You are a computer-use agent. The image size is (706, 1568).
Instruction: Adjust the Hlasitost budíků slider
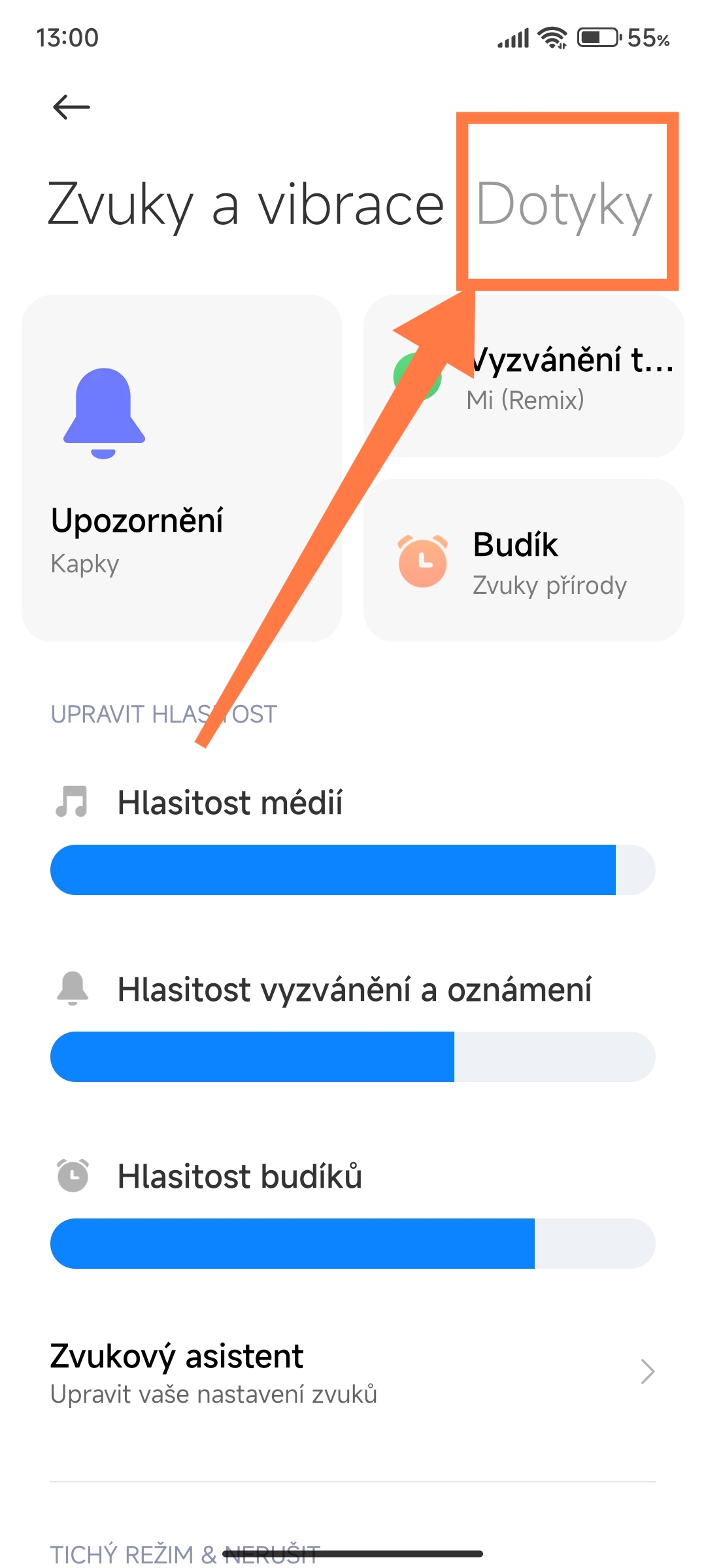click(353, 1243)
